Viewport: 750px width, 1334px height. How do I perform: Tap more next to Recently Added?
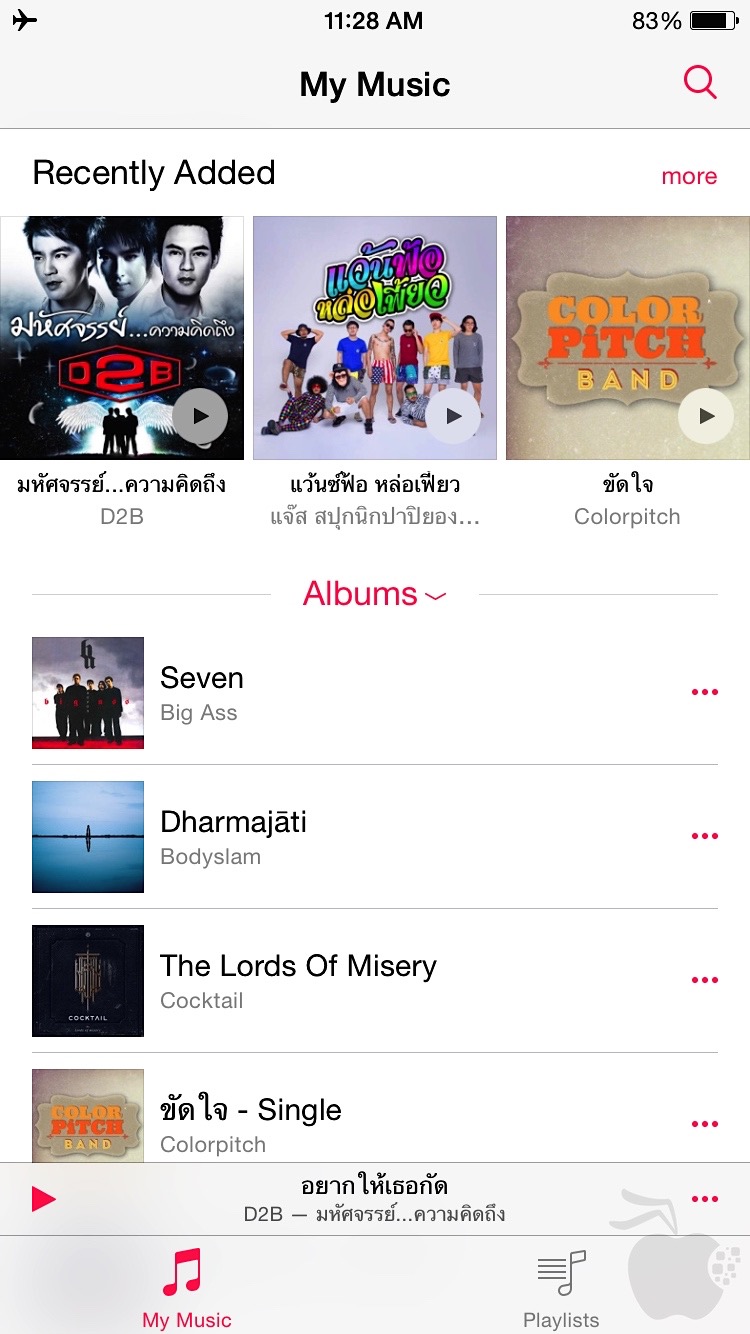(x=689, y=175)
